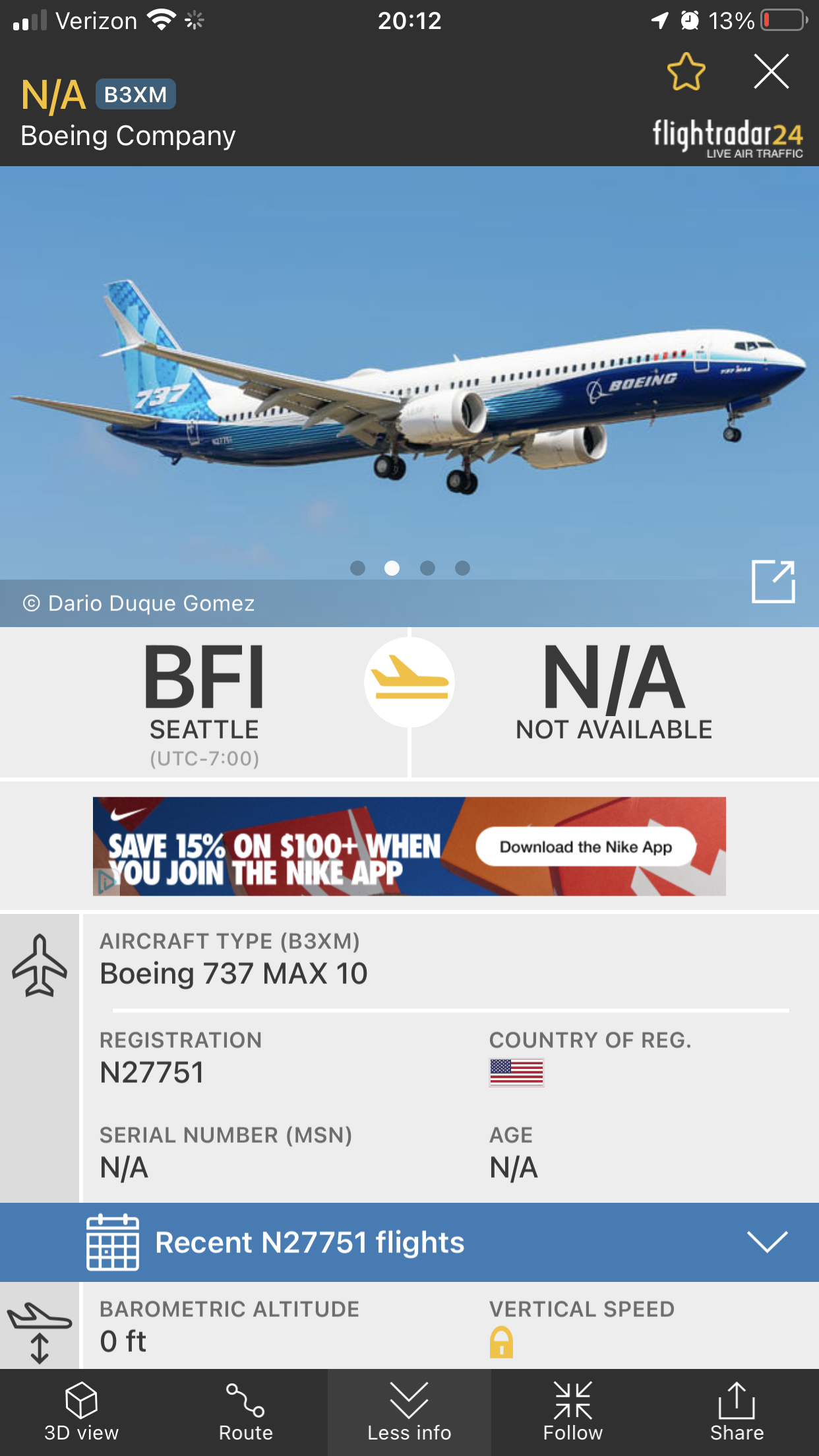
Task: Add aircraft to favorites with star icon
Action: point(686,72)
